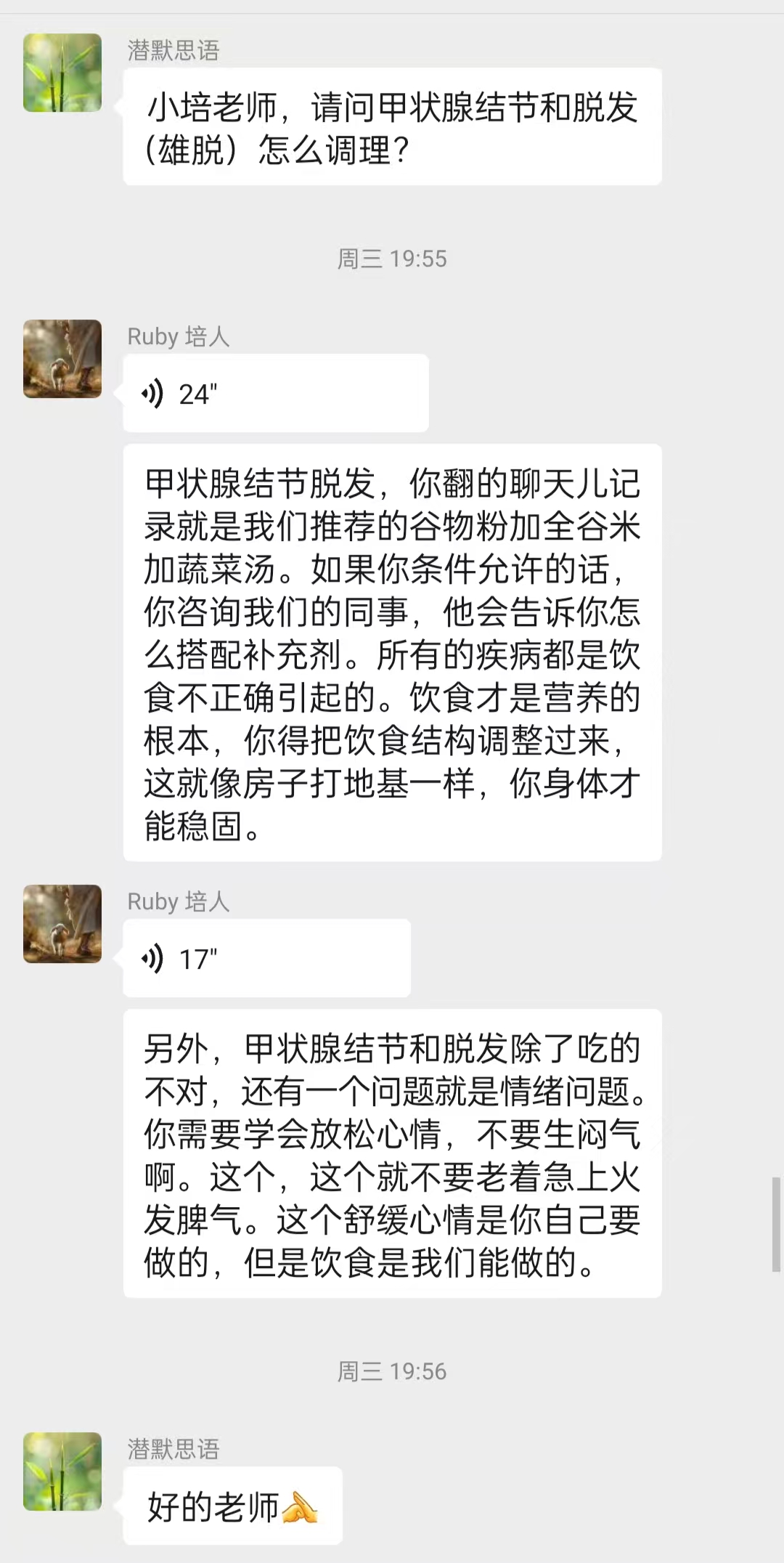This screenshot has width=784, height=1563.
Task: Open Ruby 培人's avatar beside the 24" voice message
Action: coord(62,359)
